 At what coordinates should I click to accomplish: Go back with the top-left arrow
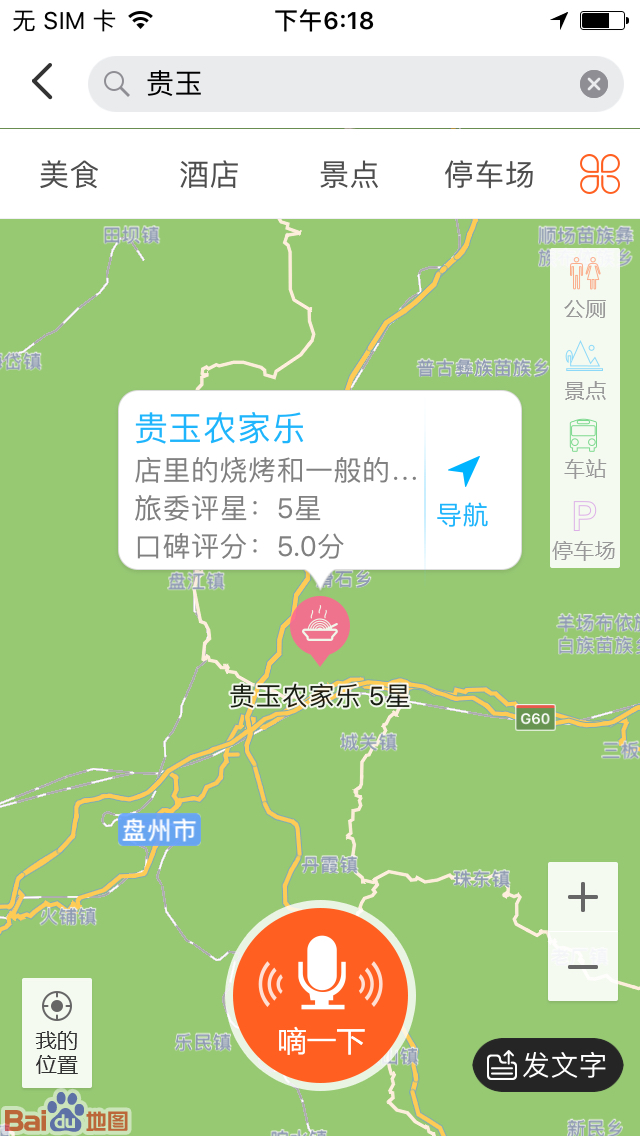click(42, 82)
